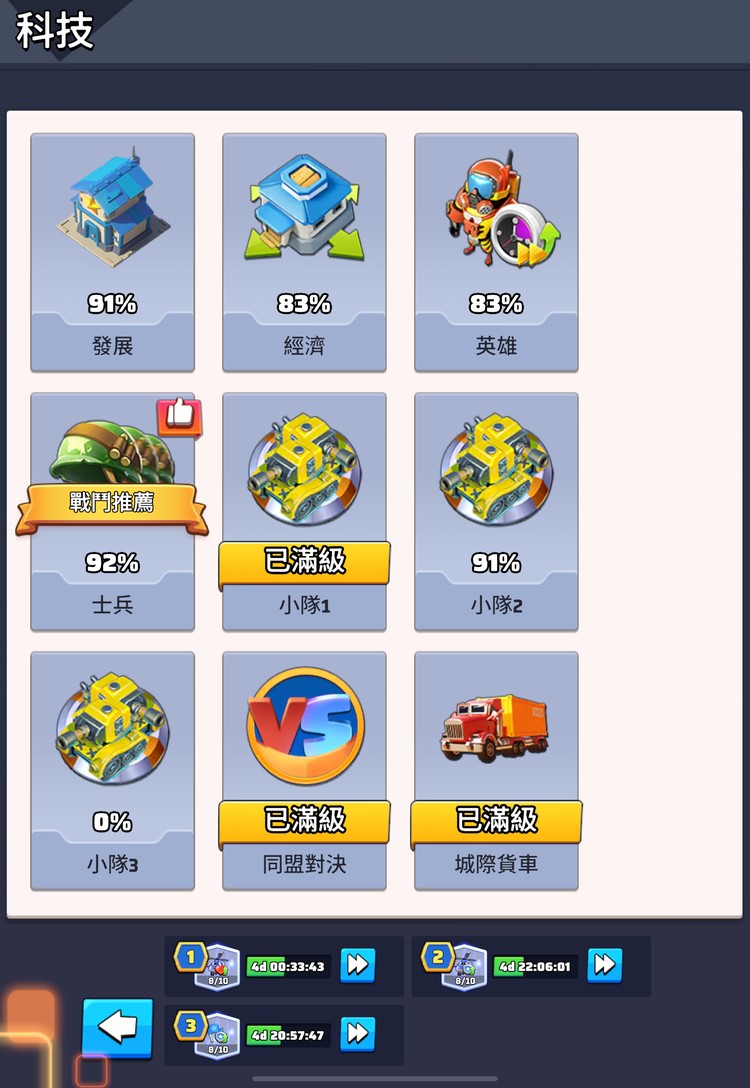Open the 城際貨車 technology card
The width and height of the screenshot is (750, 1088).
(496, 770)
